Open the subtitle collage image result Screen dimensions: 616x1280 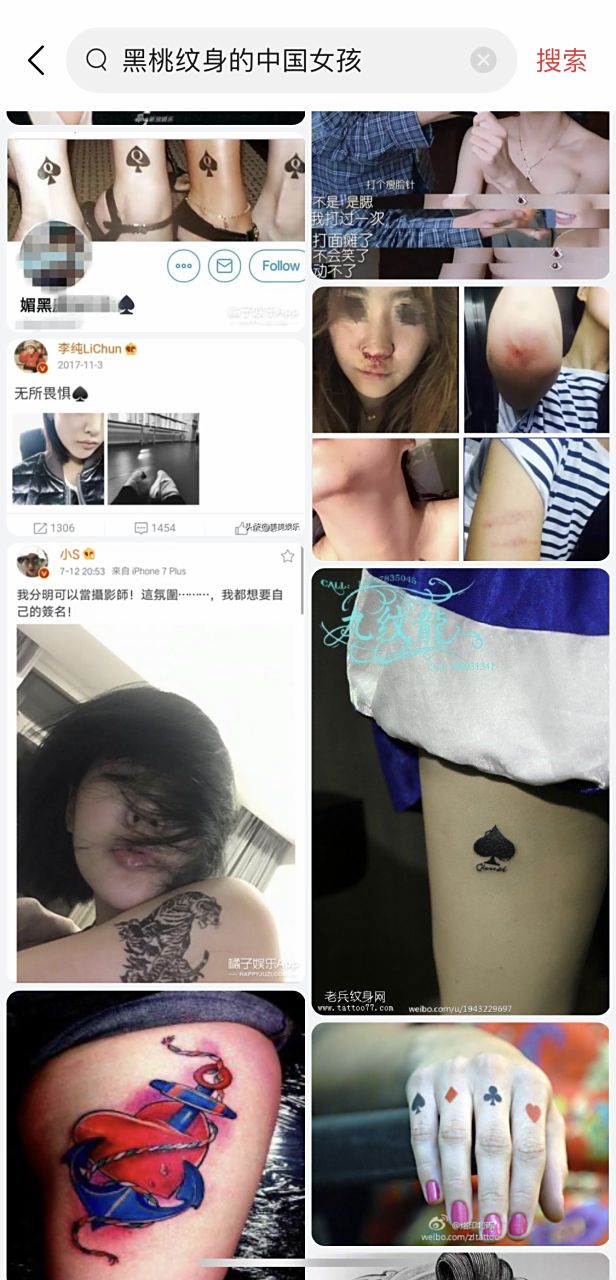click(x=460, y=195)
